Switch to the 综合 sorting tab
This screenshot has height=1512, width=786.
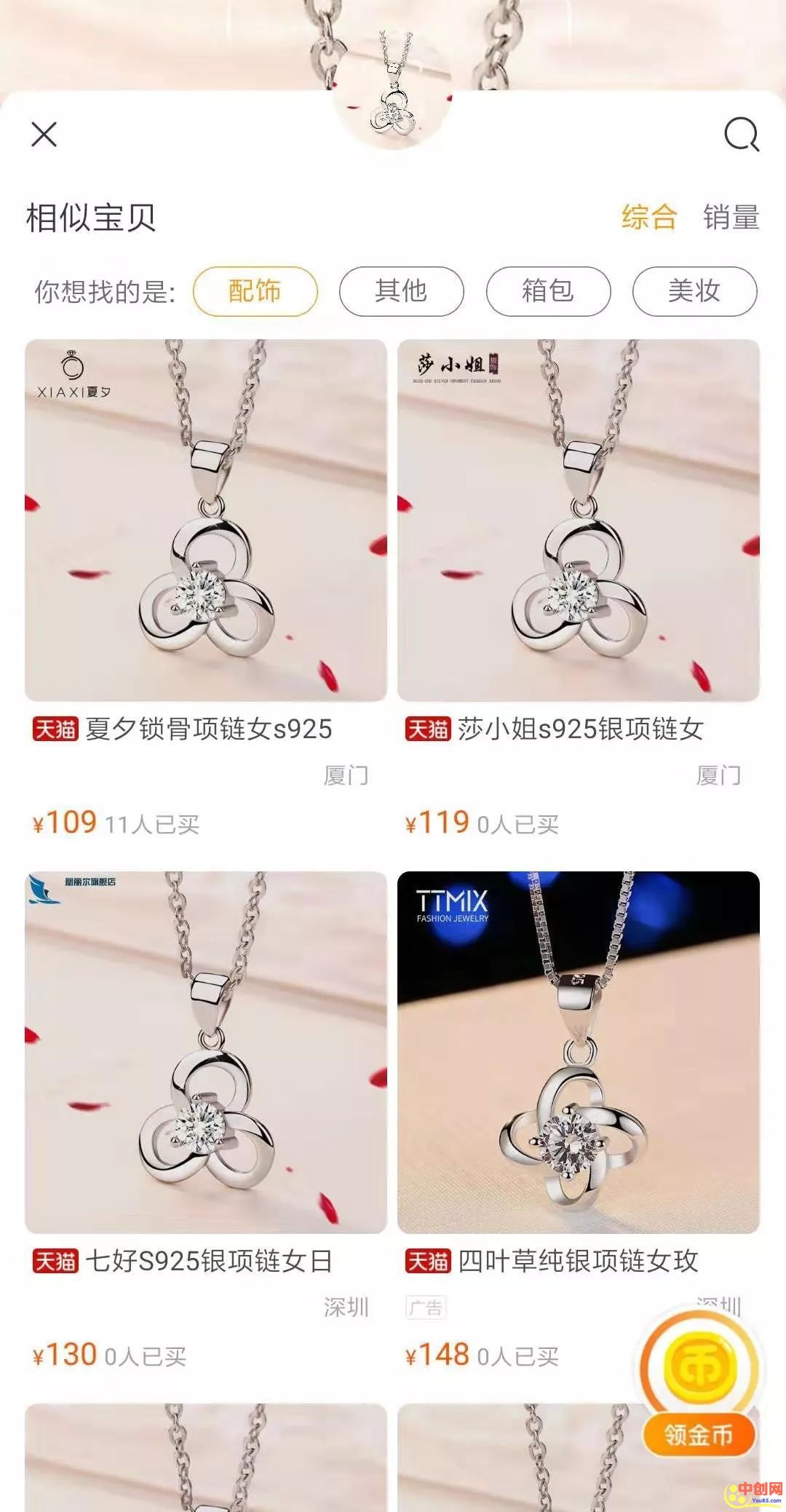click(x=648, y=218)
